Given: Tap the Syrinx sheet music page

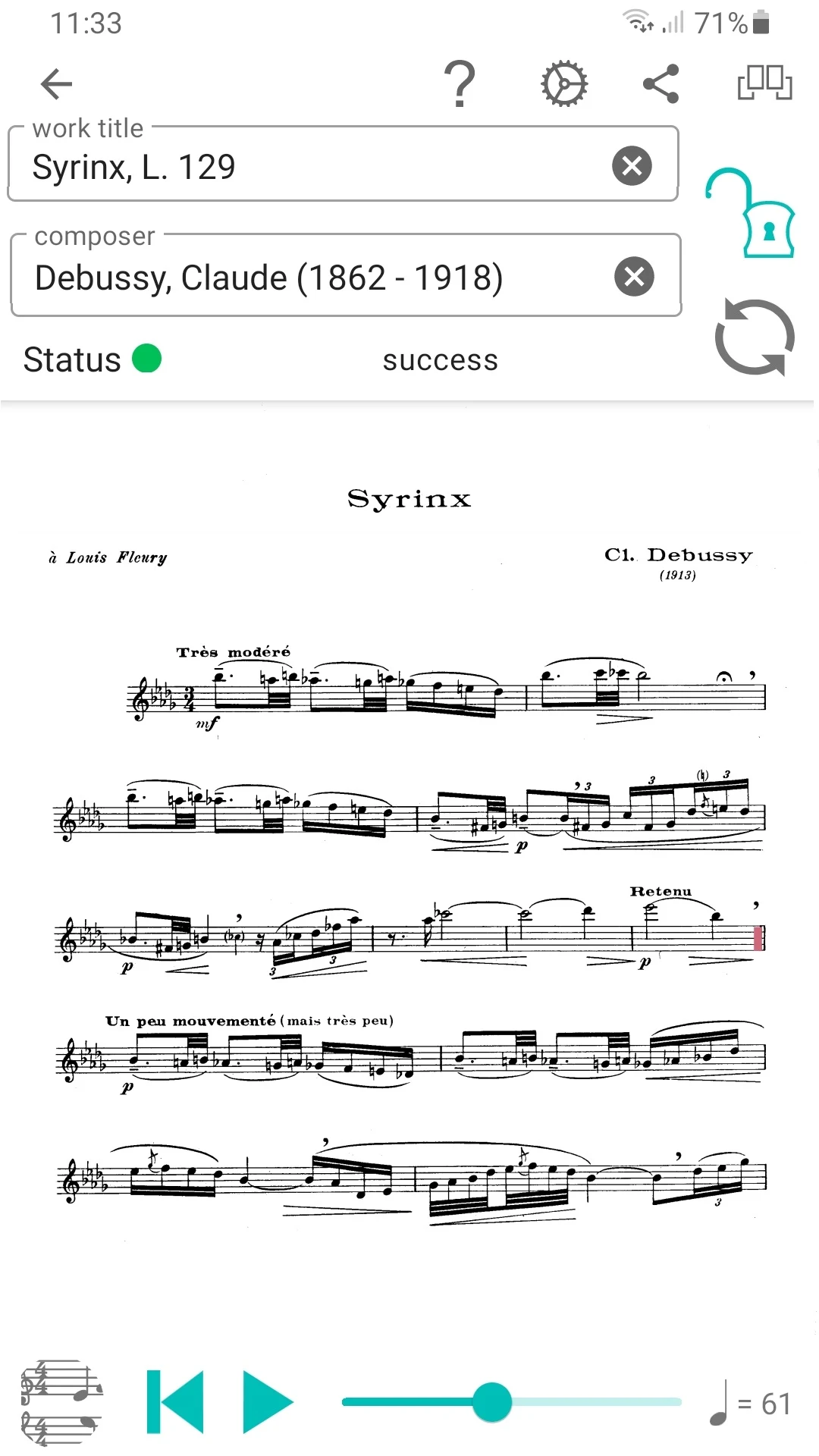Looking at the screenshot, I should coord(409,872).
